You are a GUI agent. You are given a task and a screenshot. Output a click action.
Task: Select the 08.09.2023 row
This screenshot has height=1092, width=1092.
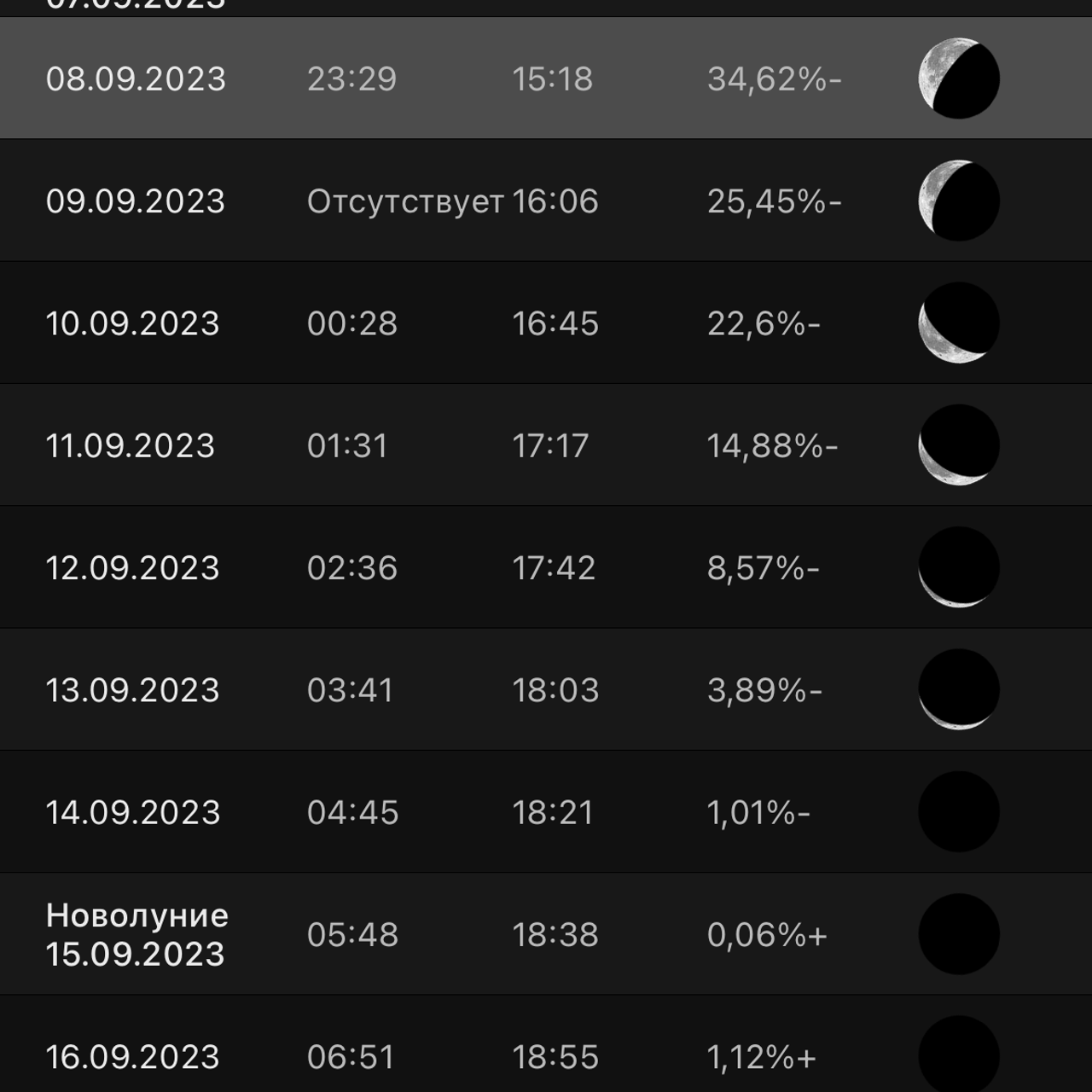[x=546, y=78]
